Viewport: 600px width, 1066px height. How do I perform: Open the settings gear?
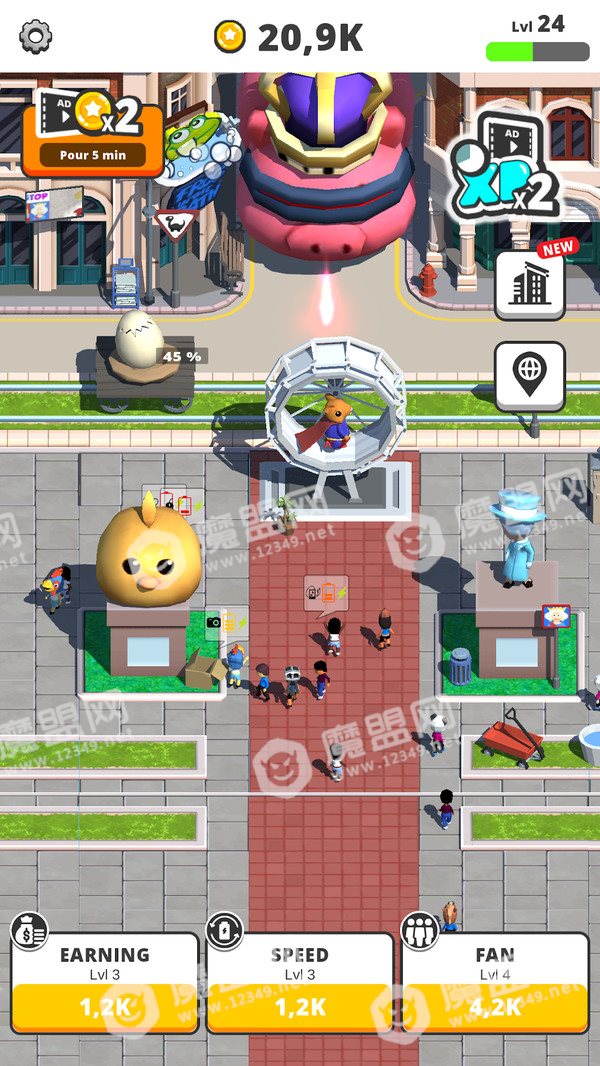(35, 37)
